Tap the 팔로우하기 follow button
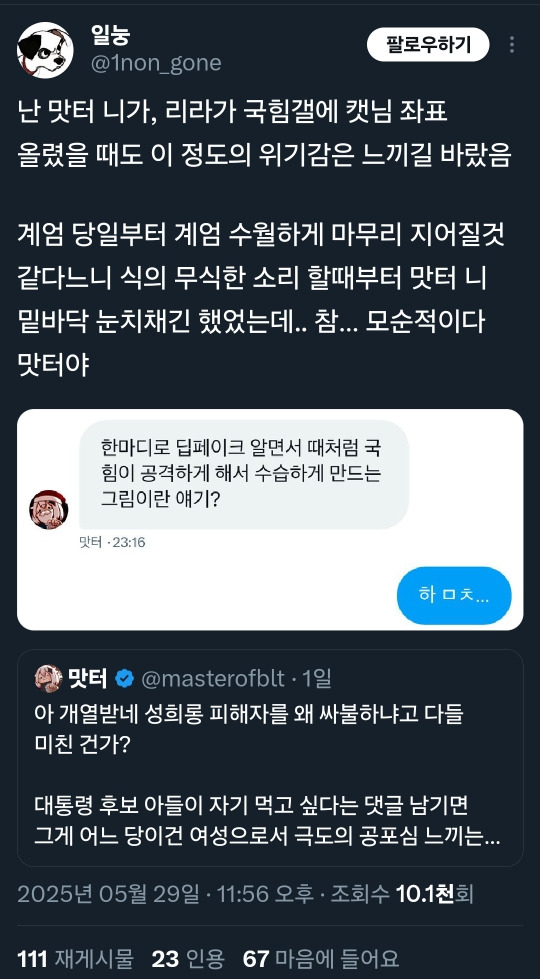 tap(428, 44)
